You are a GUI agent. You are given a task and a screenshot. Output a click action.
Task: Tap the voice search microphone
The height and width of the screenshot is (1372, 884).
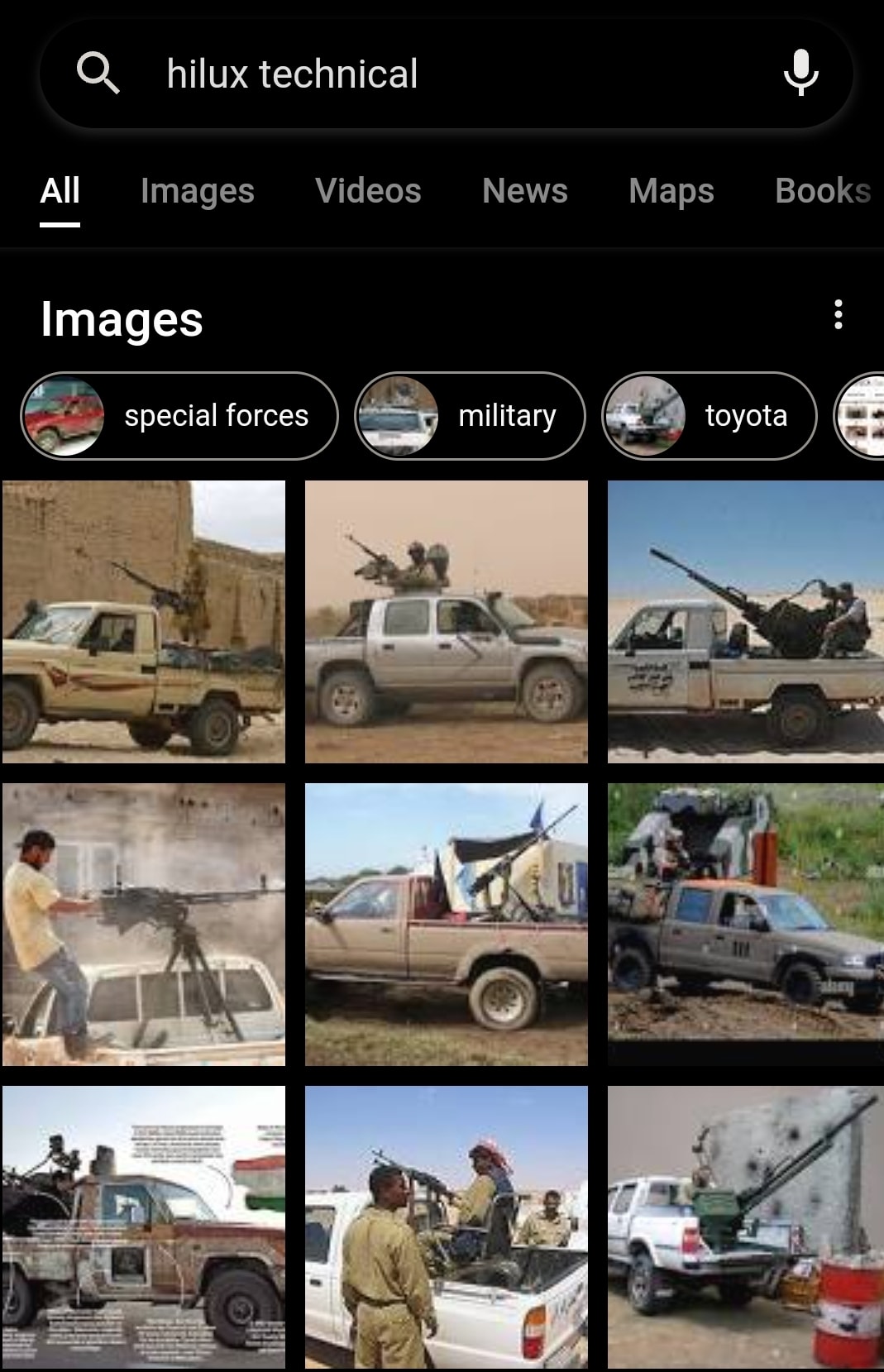[800, 74]
